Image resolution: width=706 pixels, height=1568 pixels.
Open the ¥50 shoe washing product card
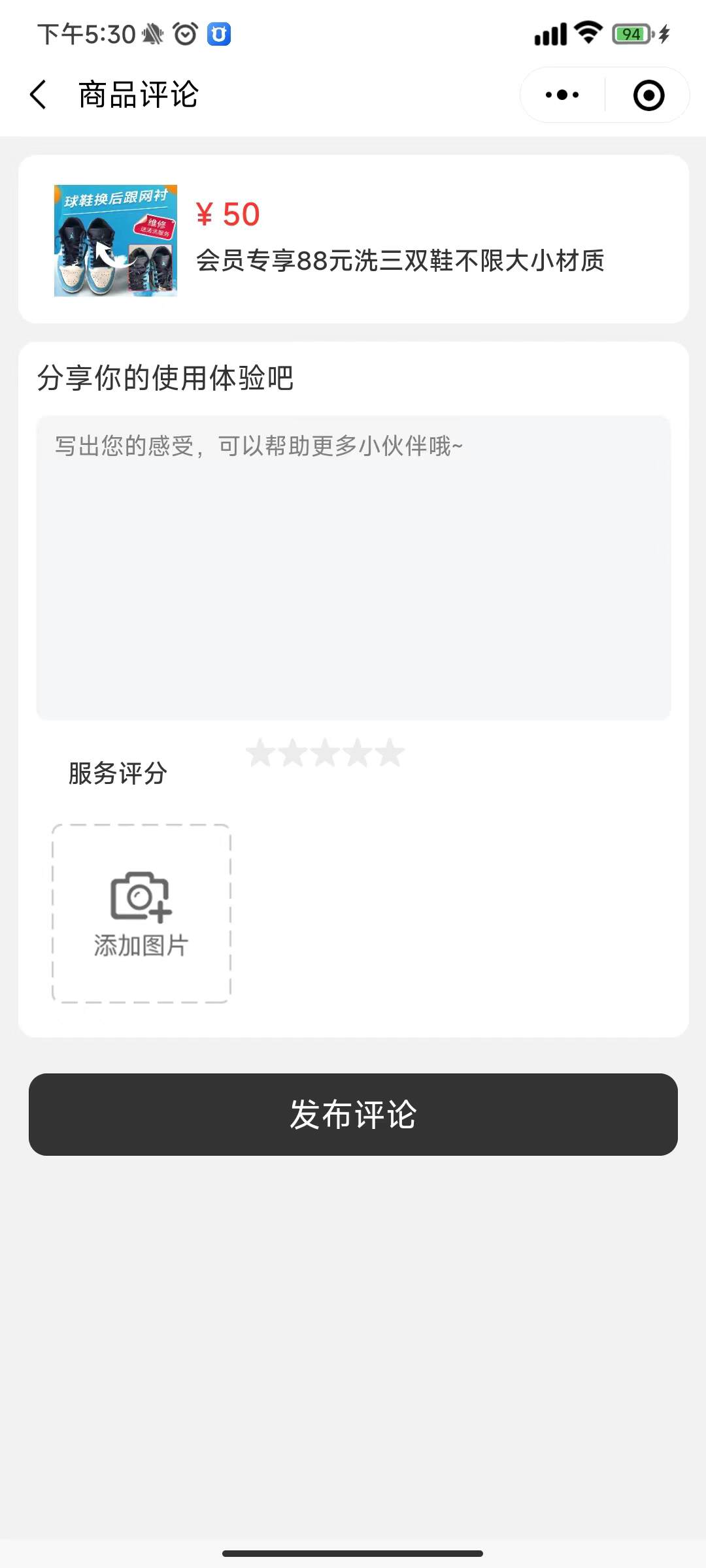point(353,240)
